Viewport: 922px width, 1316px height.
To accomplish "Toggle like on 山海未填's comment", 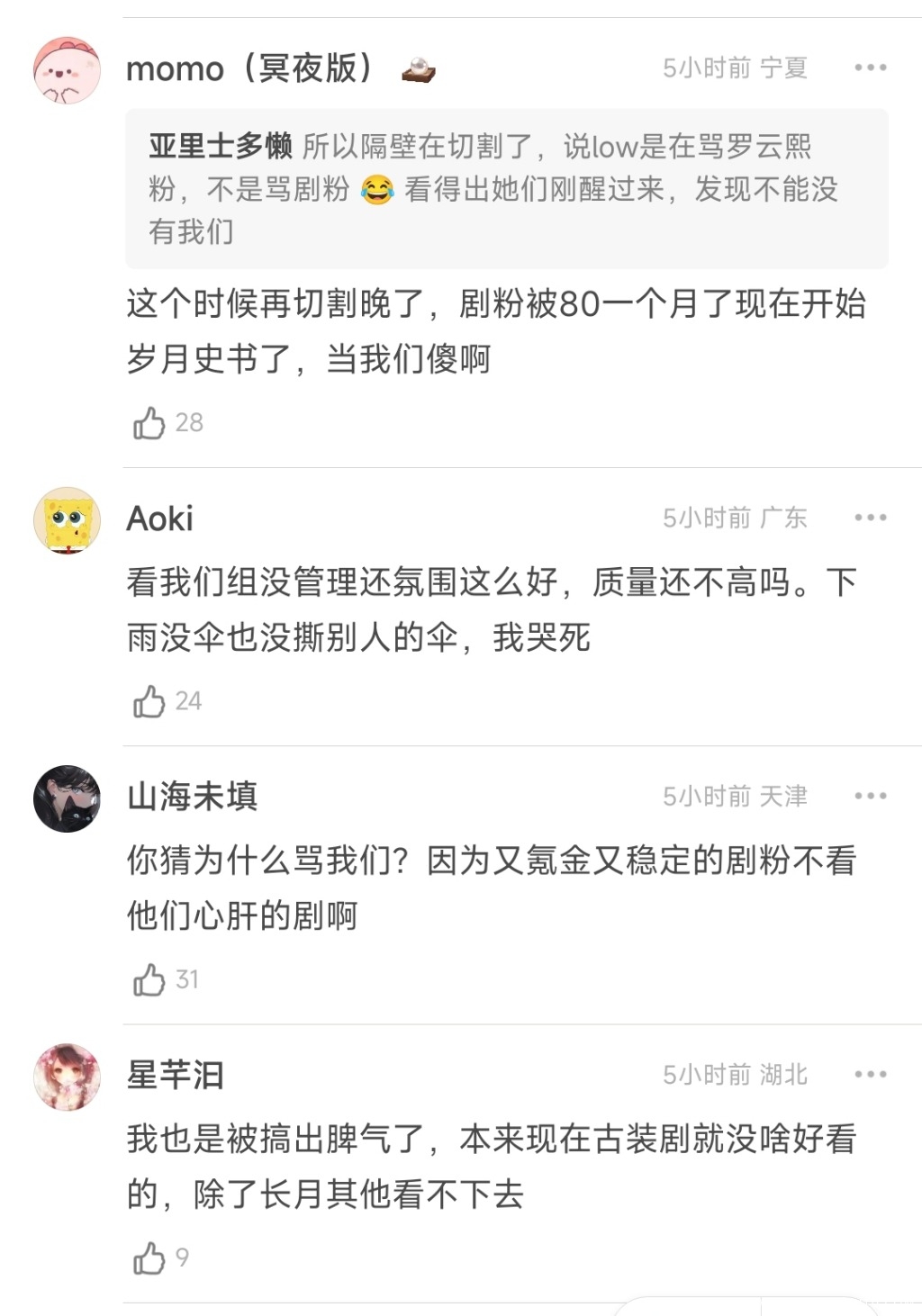I will click(149, 979).
